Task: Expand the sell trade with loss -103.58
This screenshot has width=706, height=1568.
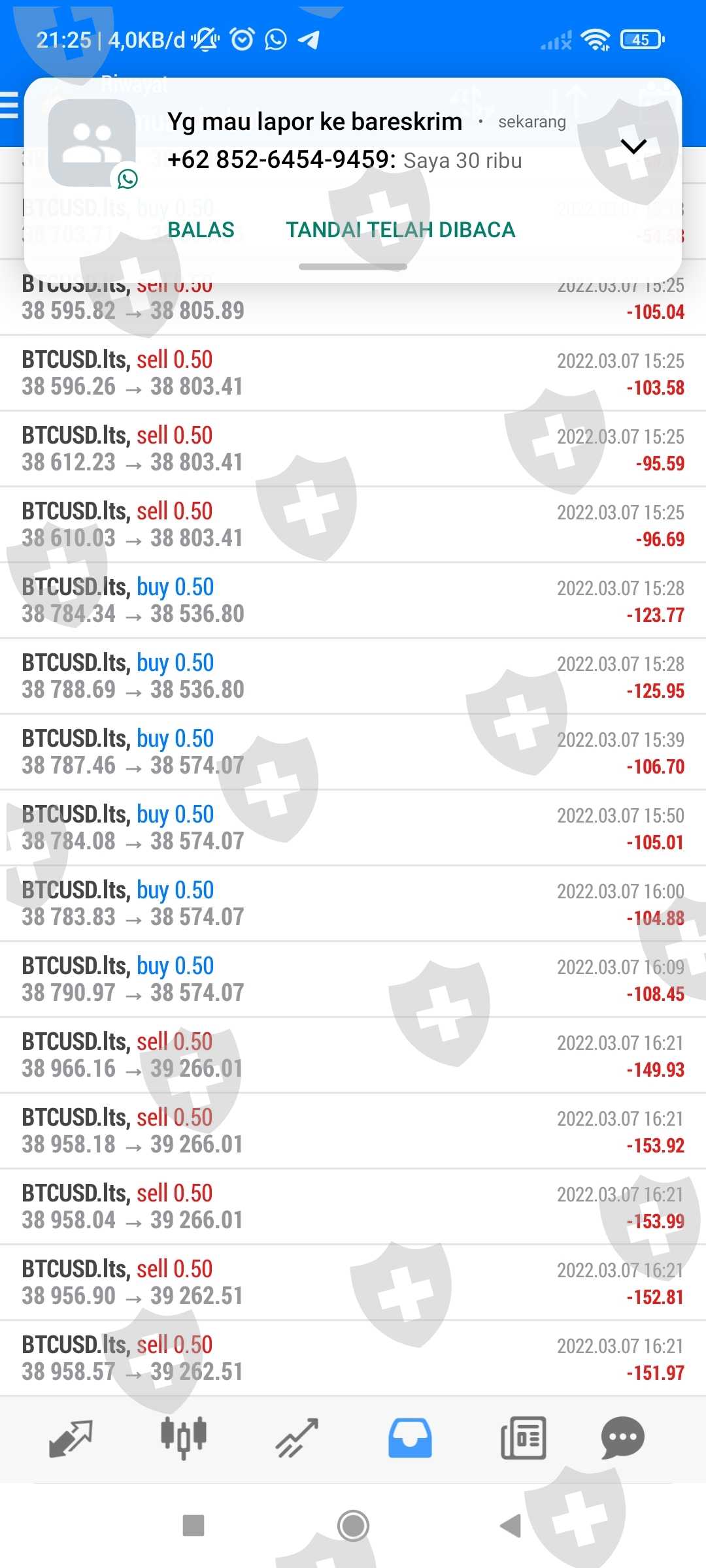Action: tap(353, 373)
